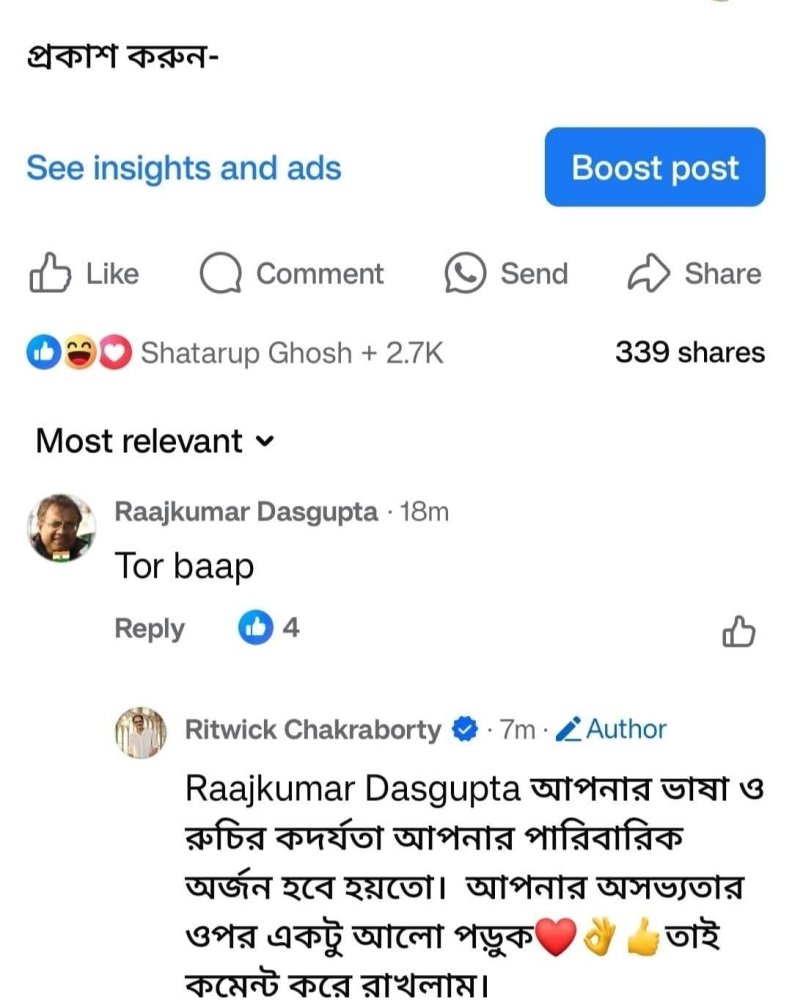Like this post

pos(84,274)
